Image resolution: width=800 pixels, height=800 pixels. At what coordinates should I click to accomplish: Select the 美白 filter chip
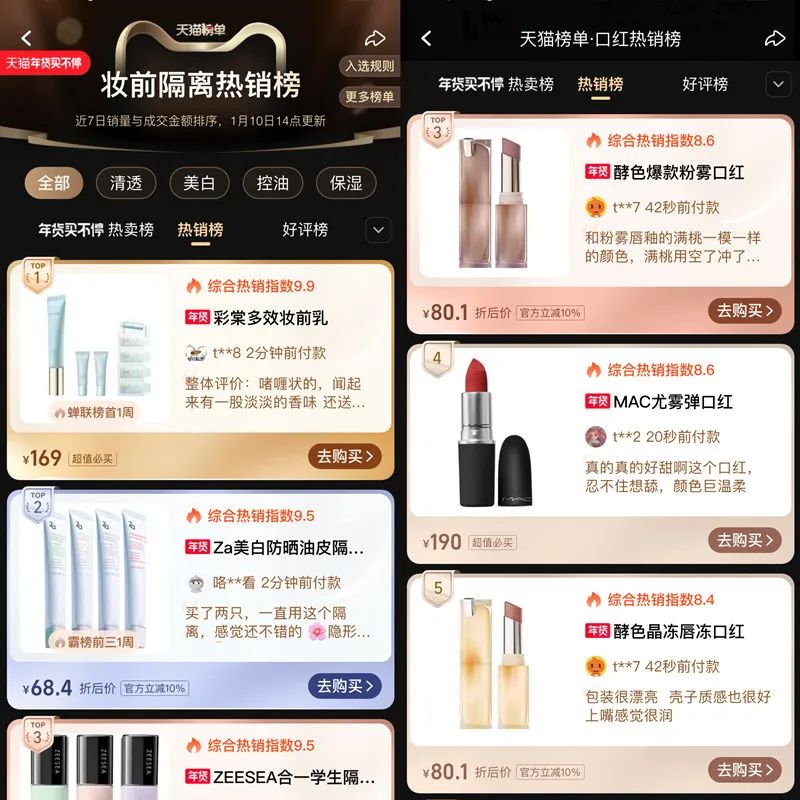coord(199,183)
